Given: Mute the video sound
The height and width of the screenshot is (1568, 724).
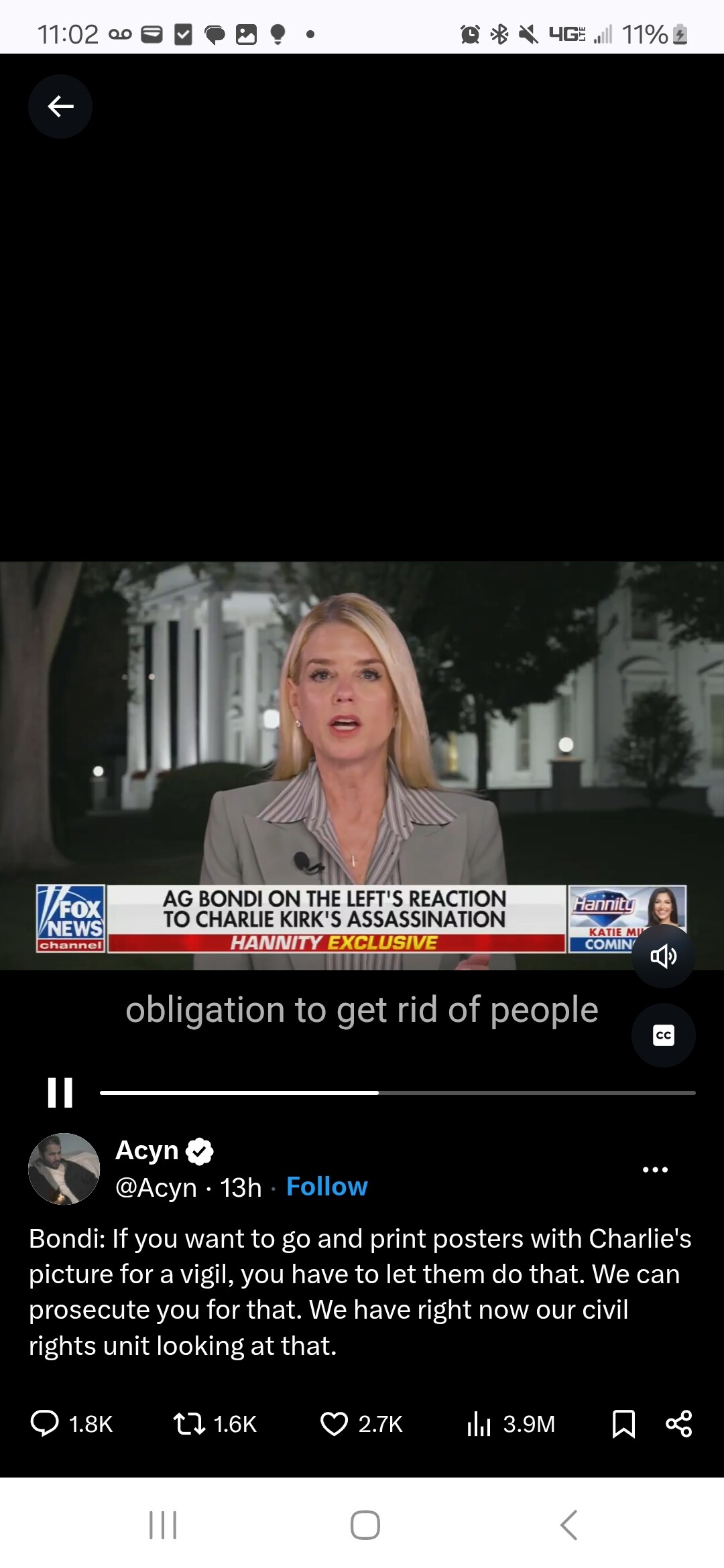Looking at the screenshot, I should click(x=663, y=956).
